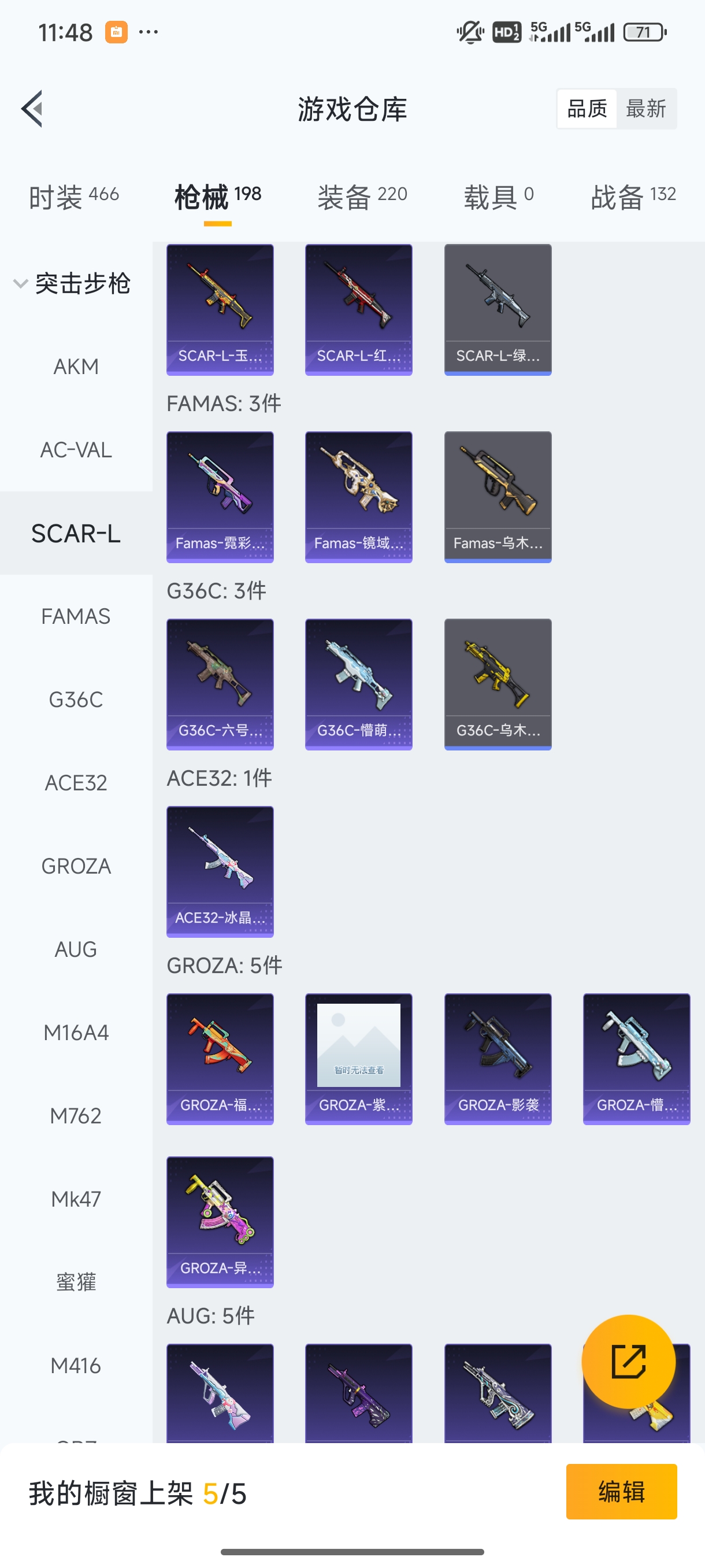
Task: Open the GROZA-异… skin tile
Action: (x=220, y=1222)
